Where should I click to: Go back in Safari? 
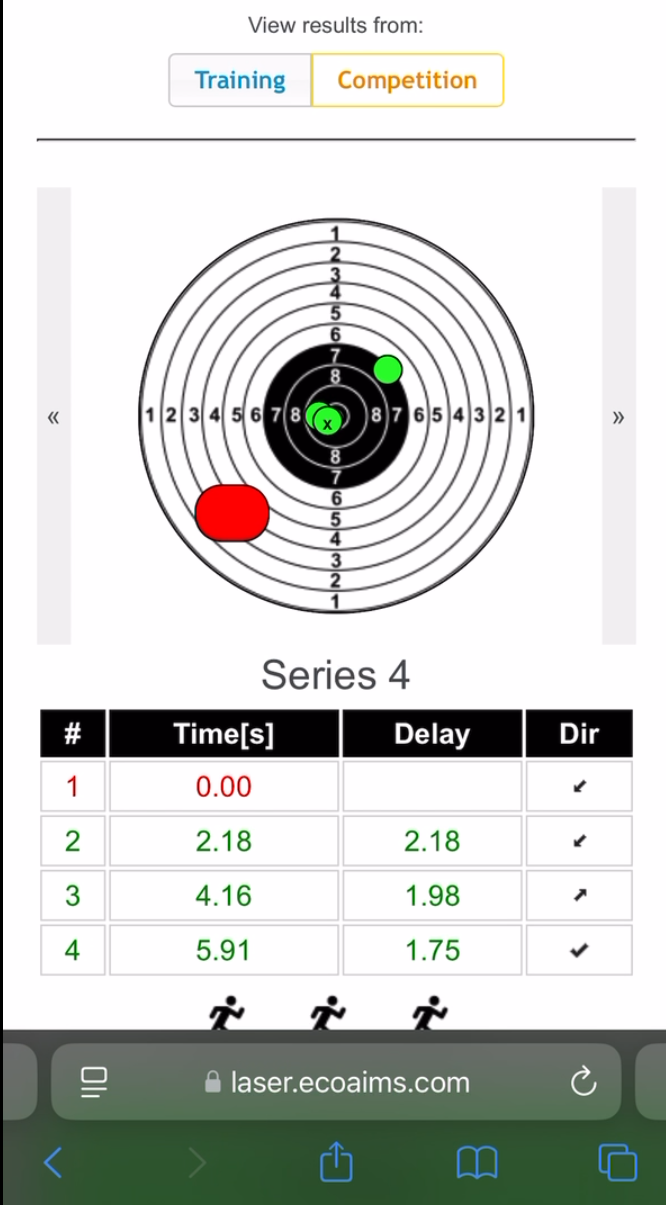click(54, 1162)
